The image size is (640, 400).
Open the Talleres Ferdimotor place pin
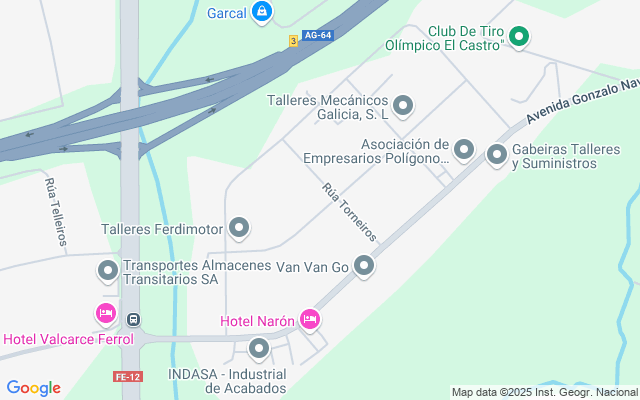[238, 229]
